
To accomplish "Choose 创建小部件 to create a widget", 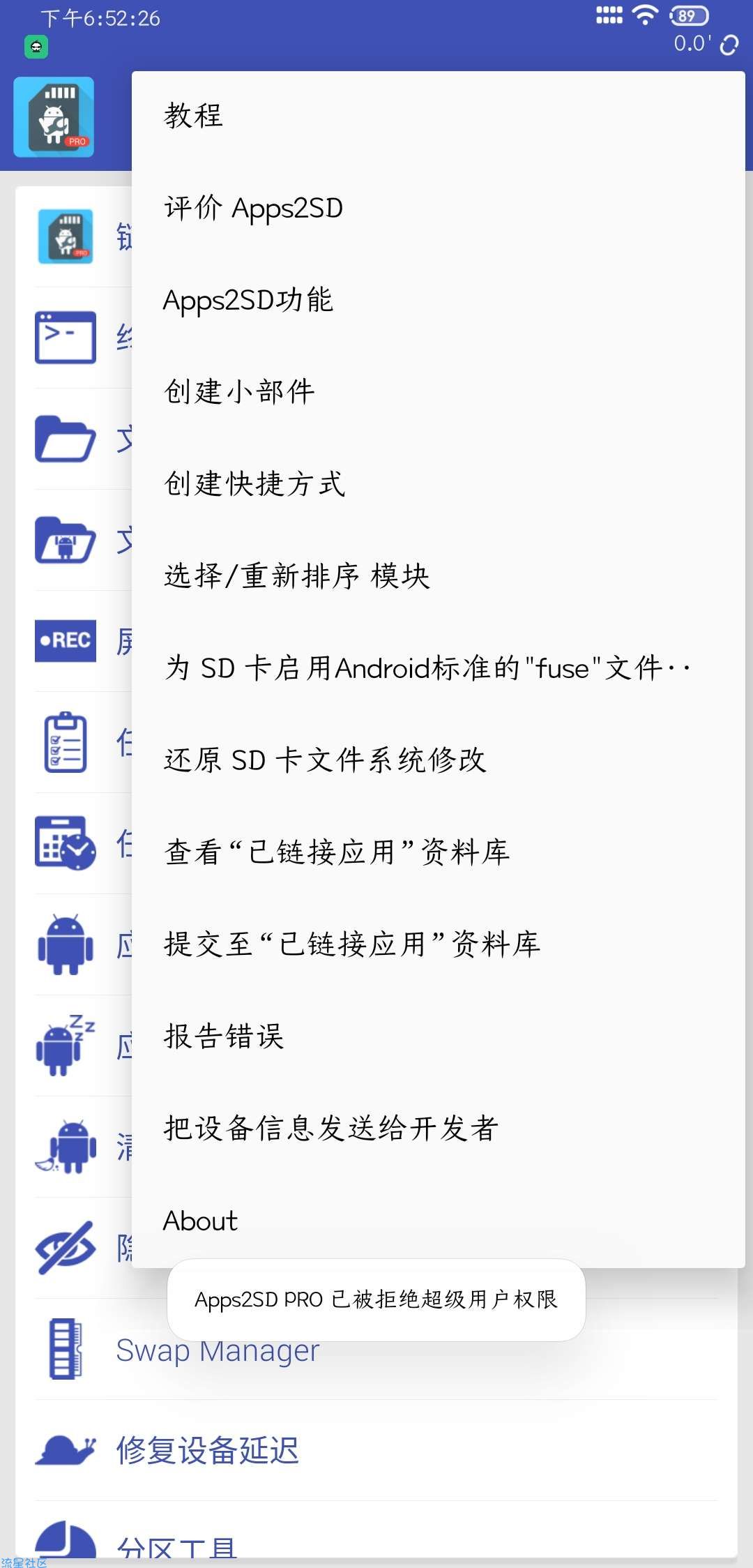I will [438, 393].
